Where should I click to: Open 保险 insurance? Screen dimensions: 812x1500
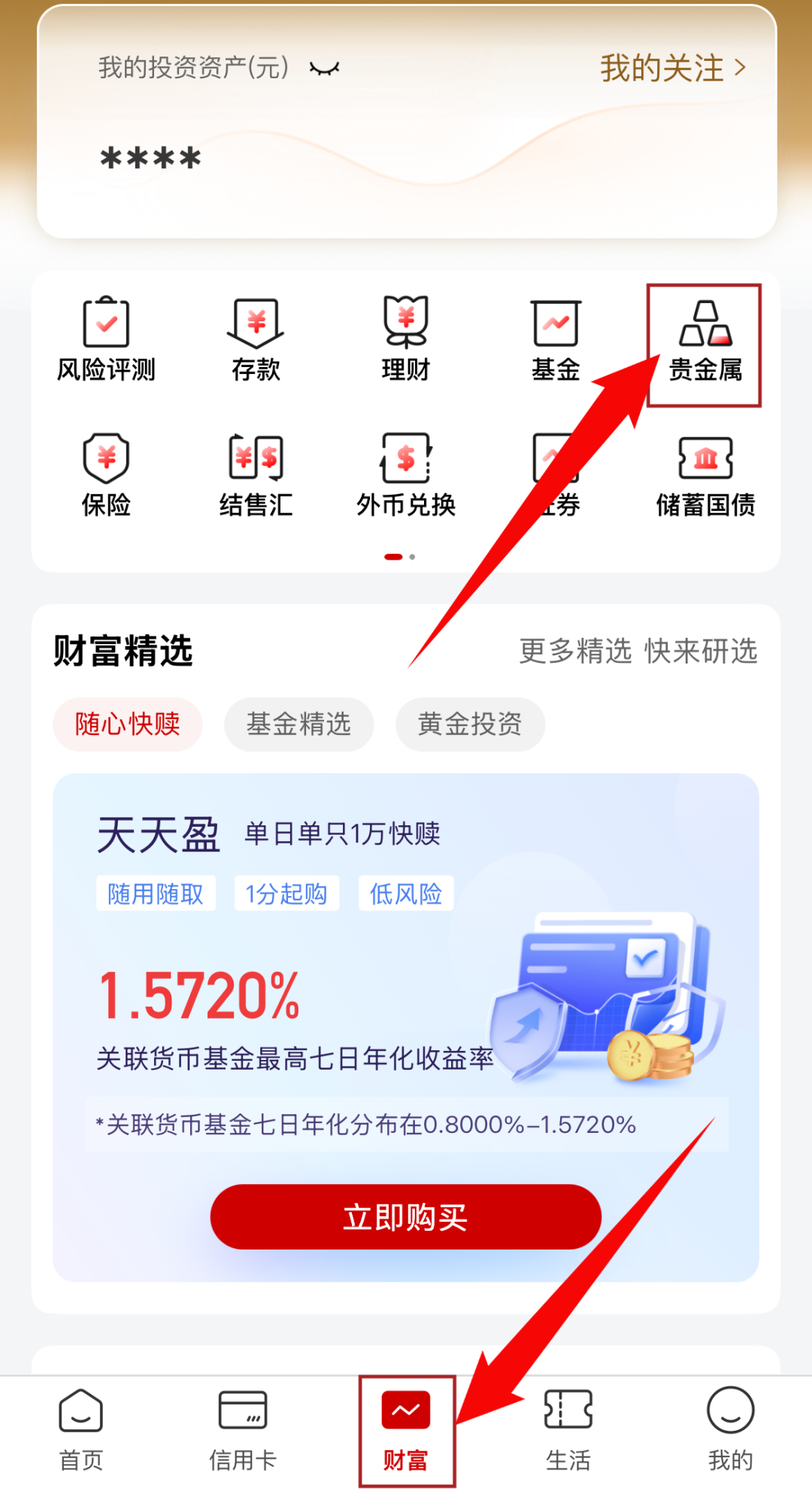(106, 475)
